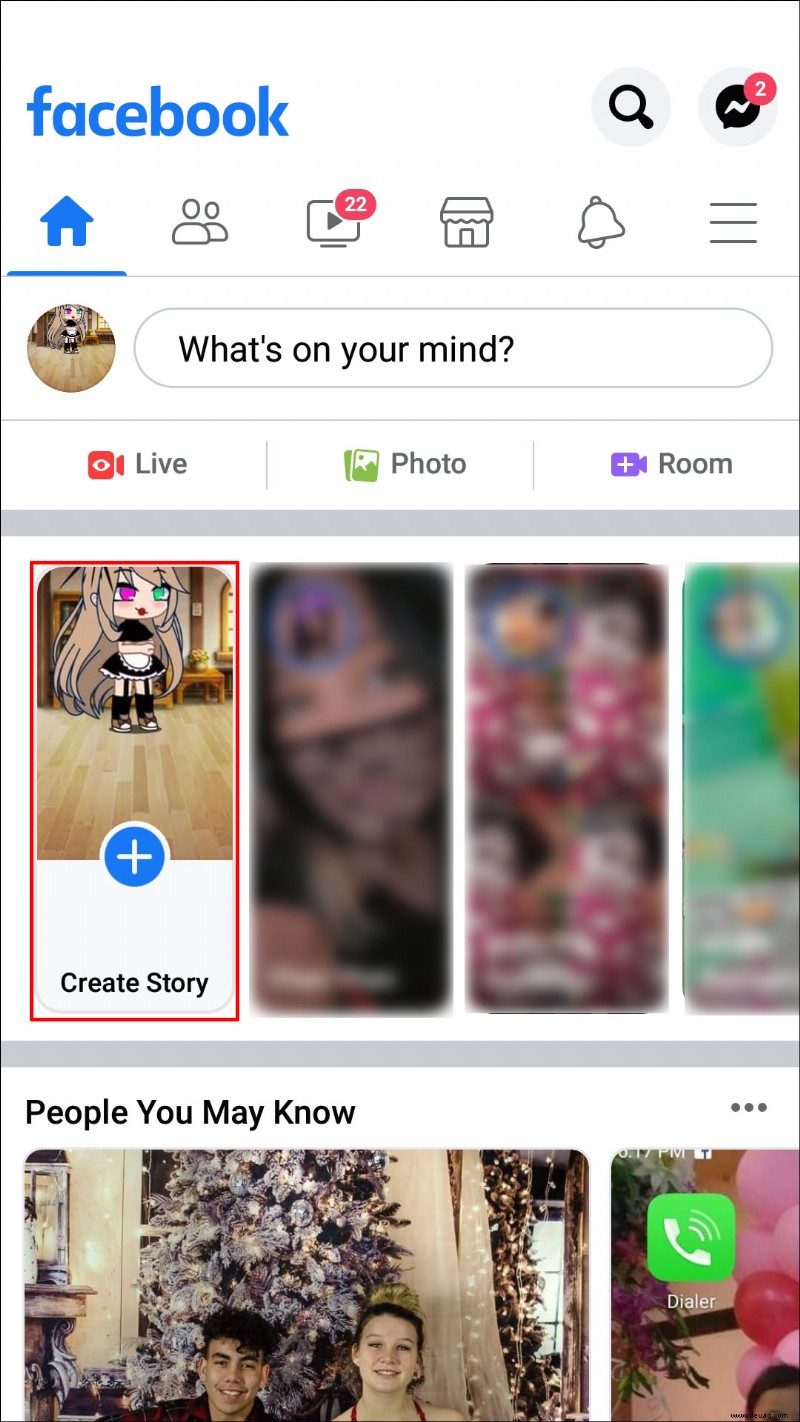View the first friend's blurred story
The width and height of the screenshot is (800, 1422).
pyautogui.click(x=350, y=790)
